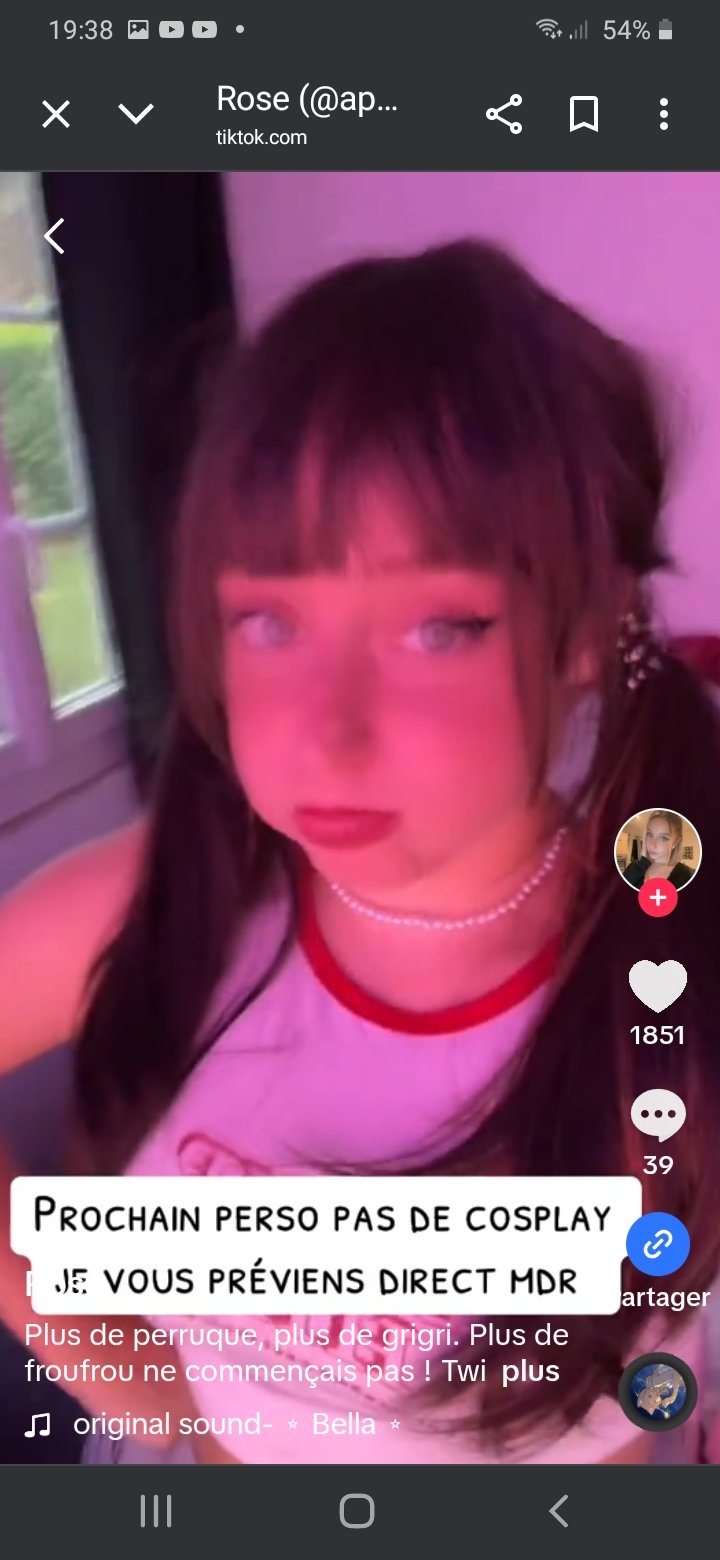Viewport: 720px width, 1560px height.
Task: Go back using the video's back arrow
Action: point(55,236)
